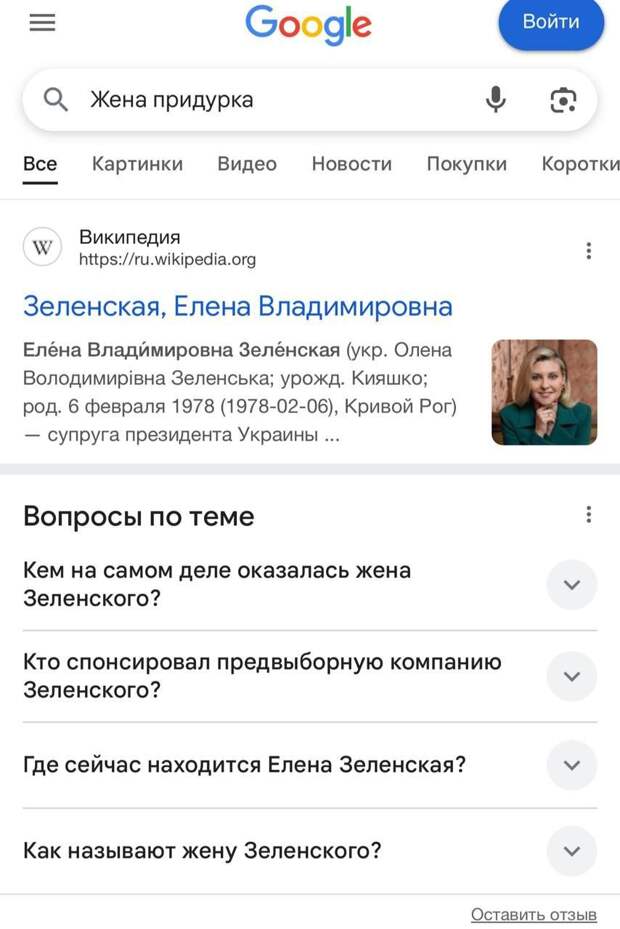Viewport: 620px width, 929px height.
Task: Tap the Оставить отзыв feedback link
Action: [x=533, y=914]
